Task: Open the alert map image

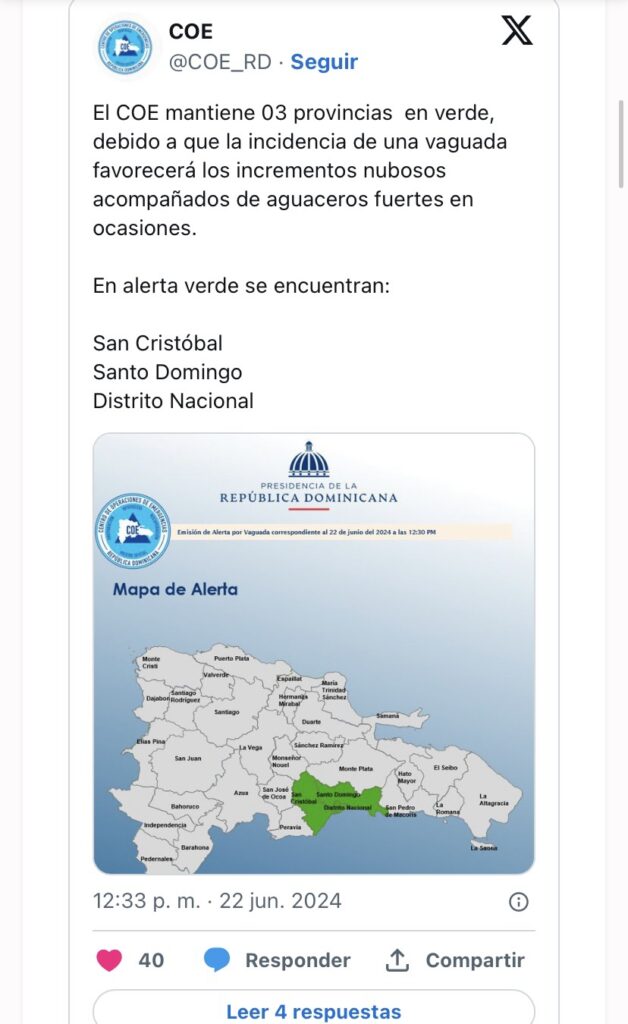Action: point(314,653)
